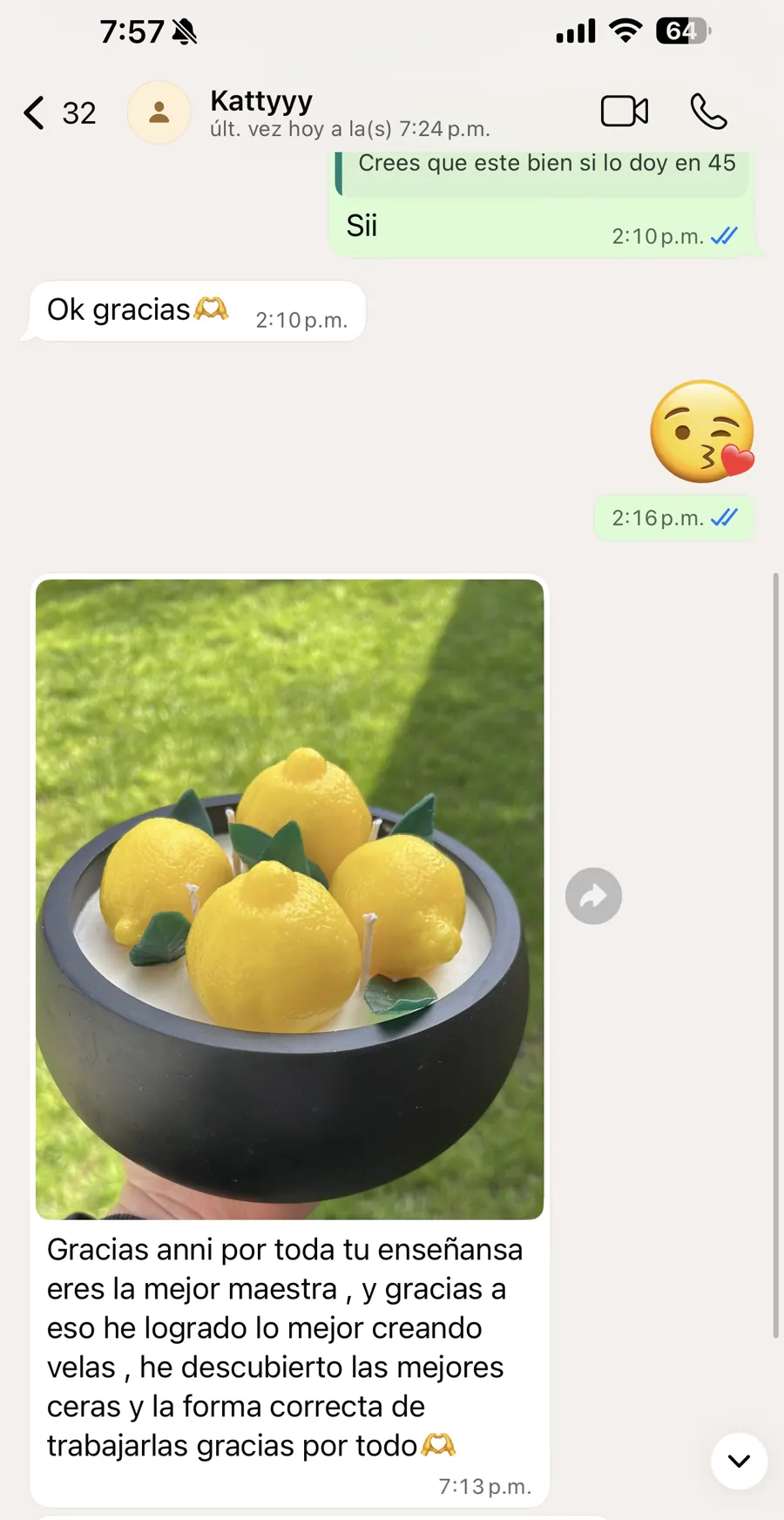Start a video call with Kattyyy
The image size is (784, 1520).
625,112
